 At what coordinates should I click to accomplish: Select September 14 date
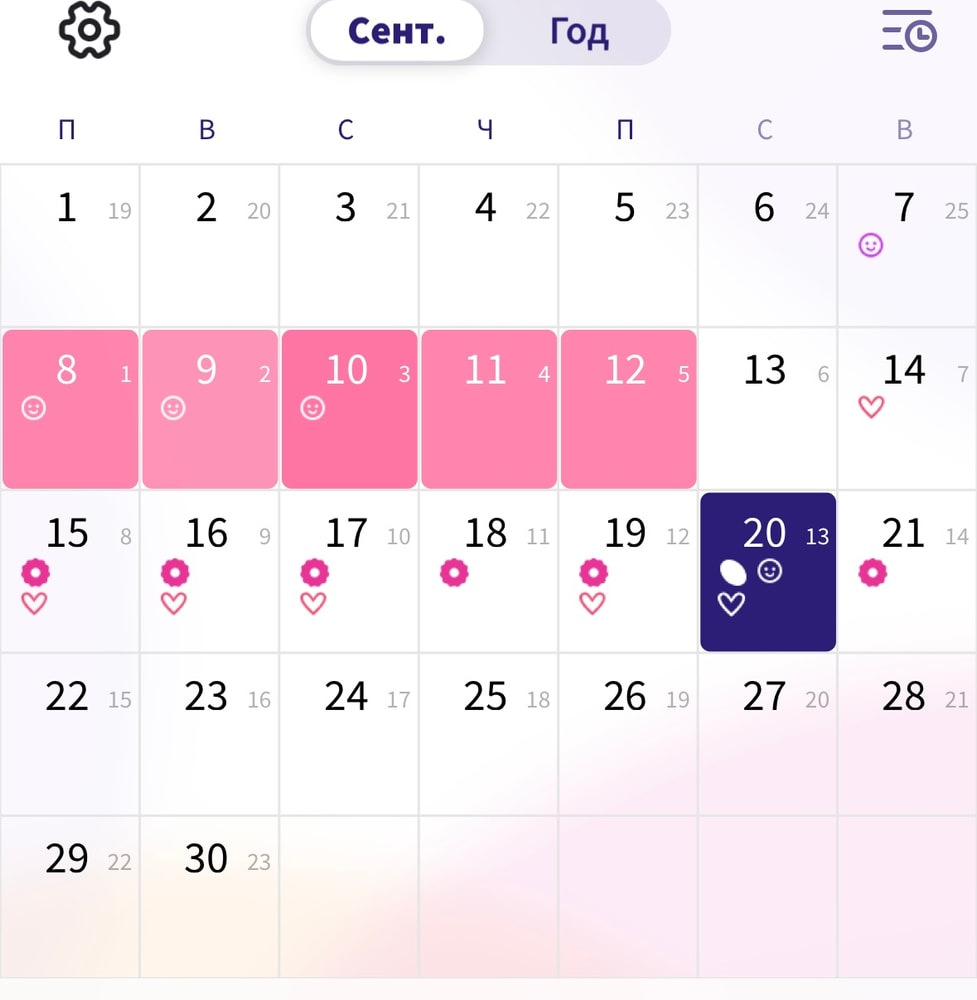point(906,408)
